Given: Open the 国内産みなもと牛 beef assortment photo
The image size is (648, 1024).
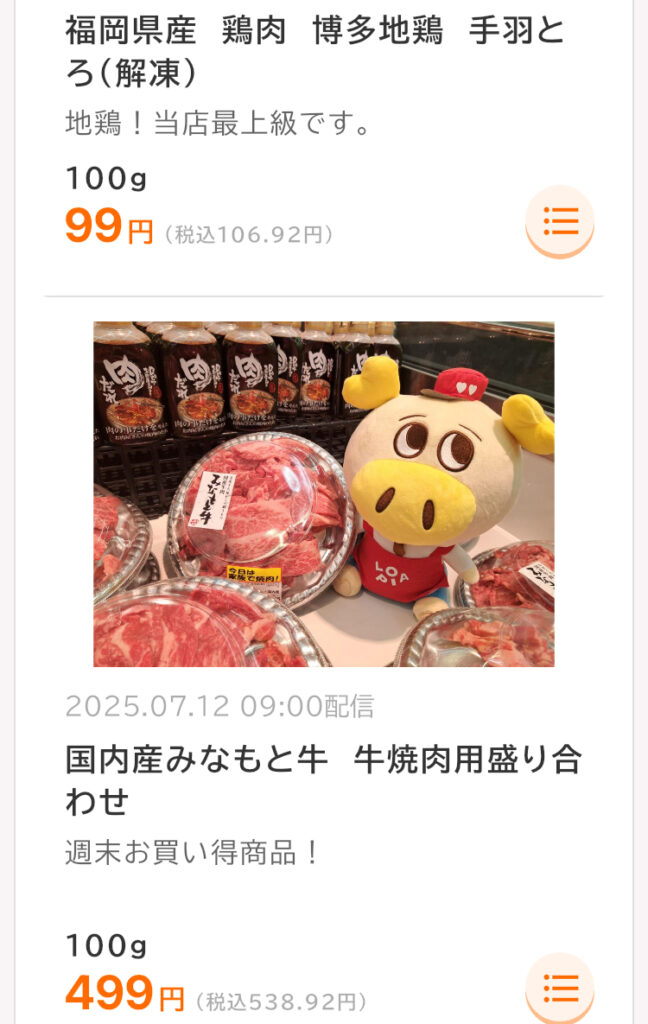Looking at the screenshot, I should (x=324, y=494).
